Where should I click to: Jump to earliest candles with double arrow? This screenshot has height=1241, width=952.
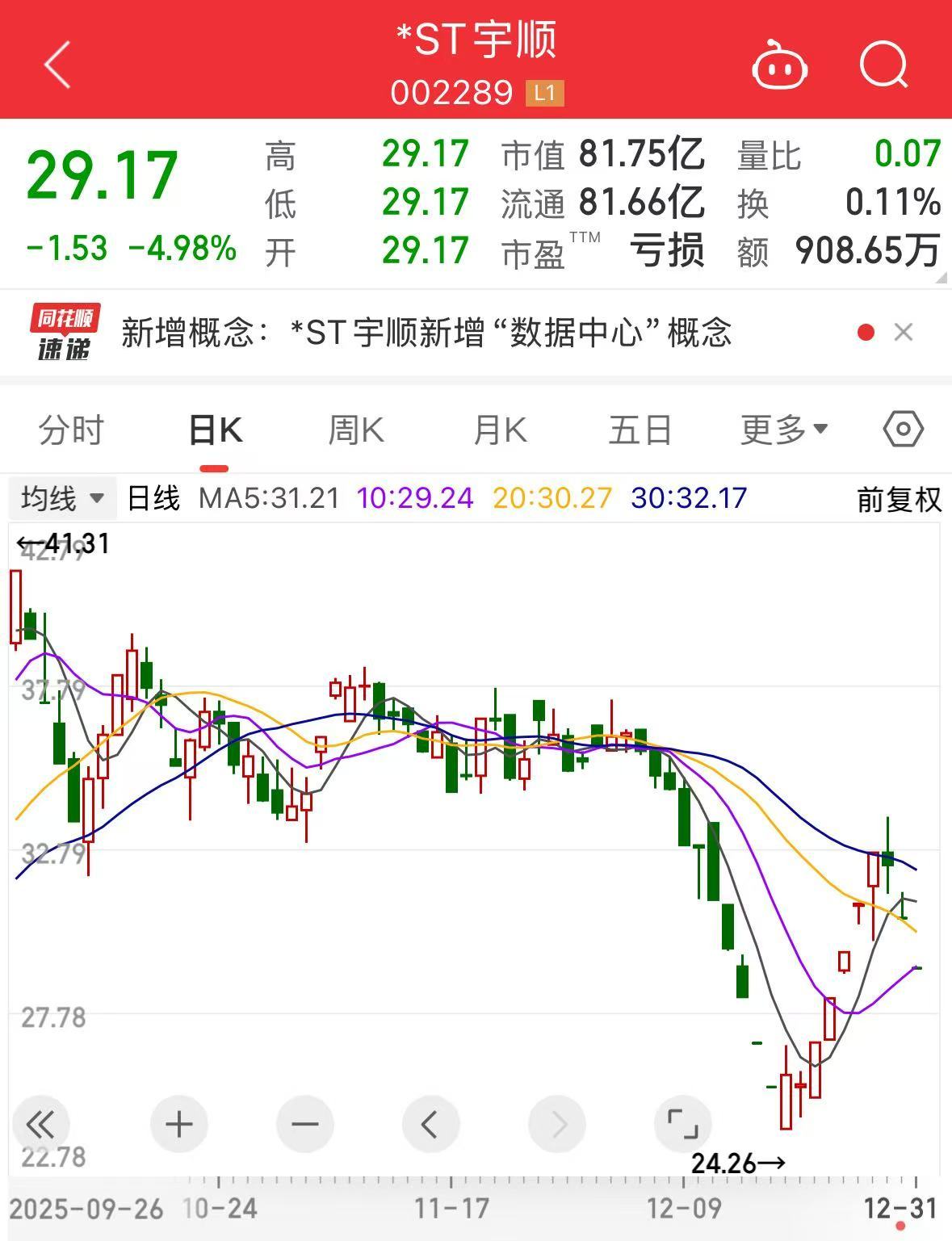[x=40, y=1124]
